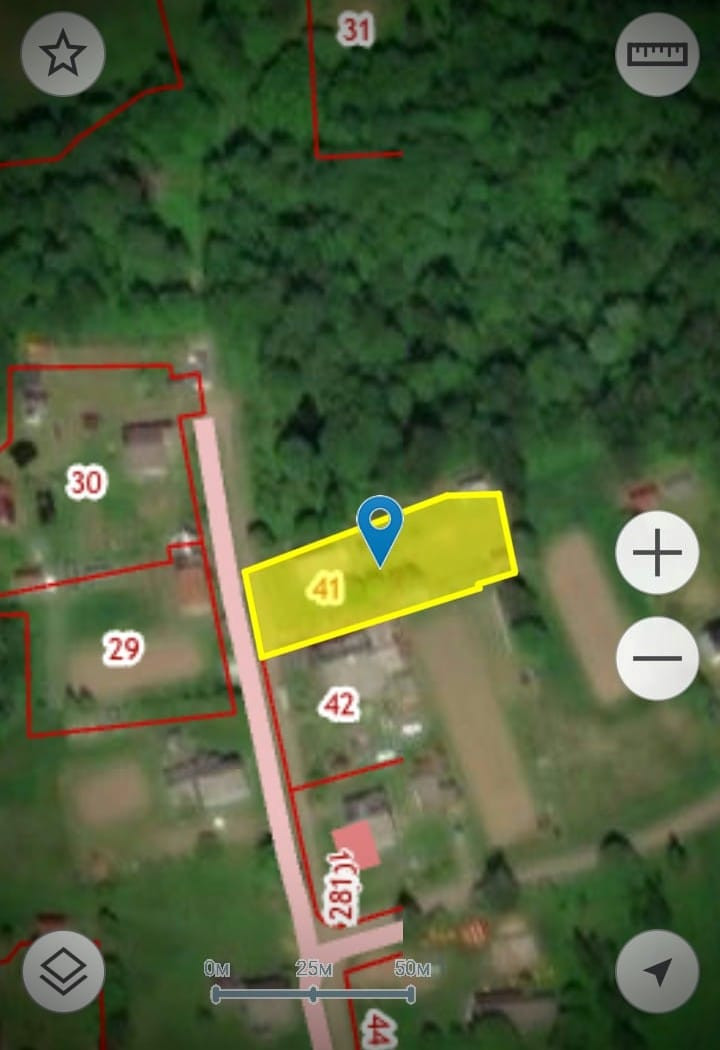Select land parcel 42 on the map
The width and height of the screenshot is (720, 1050).
(x=339, y=705)
